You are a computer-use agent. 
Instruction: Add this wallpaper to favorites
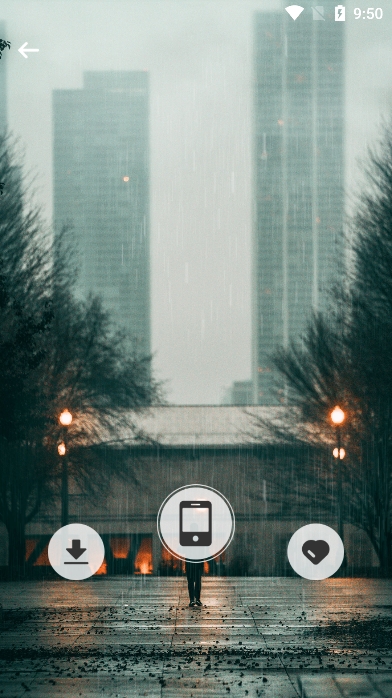pos(315,552)
